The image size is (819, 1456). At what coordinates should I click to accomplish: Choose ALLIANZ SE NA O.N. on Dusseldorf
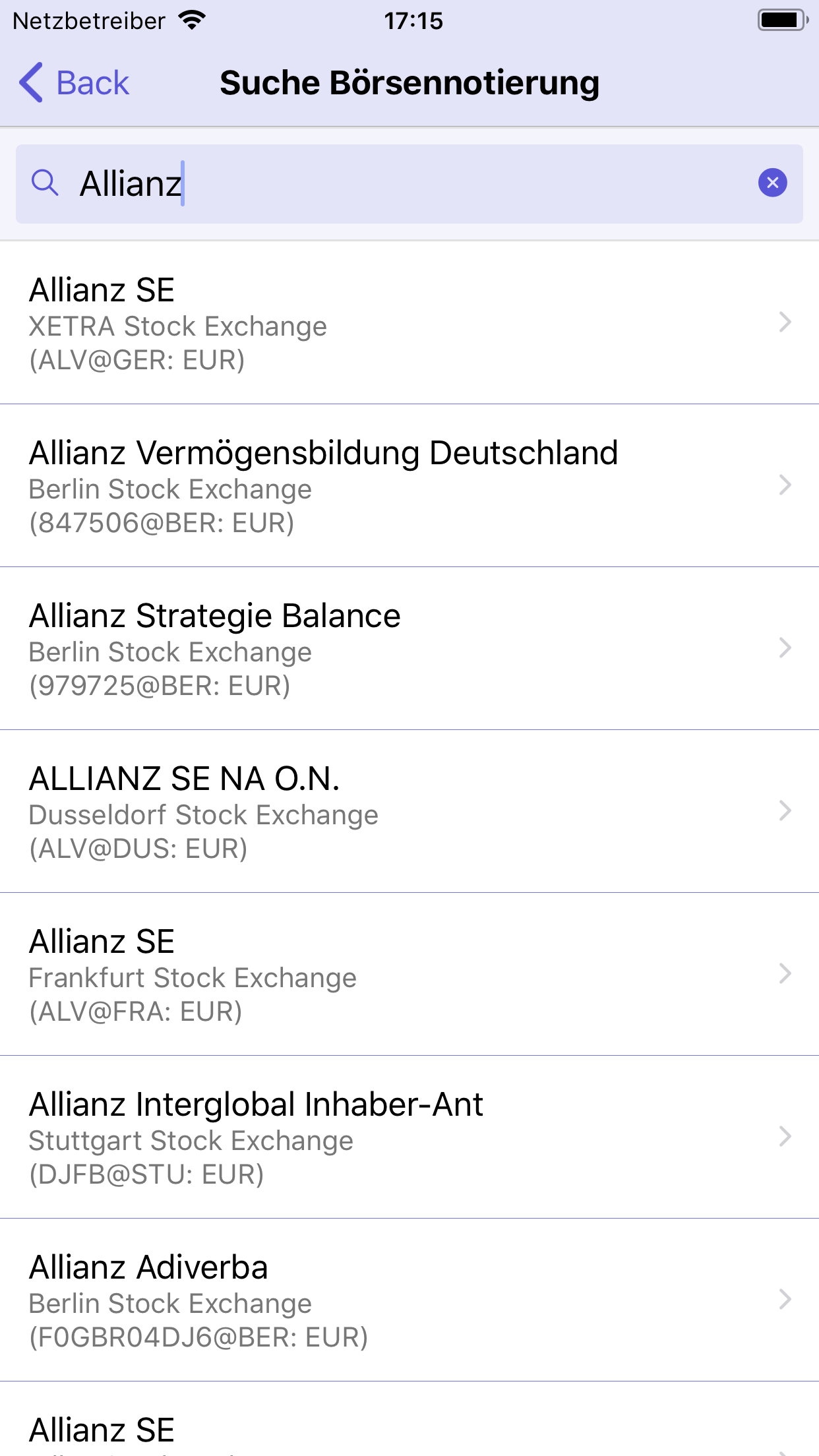(x=409, y=812)
